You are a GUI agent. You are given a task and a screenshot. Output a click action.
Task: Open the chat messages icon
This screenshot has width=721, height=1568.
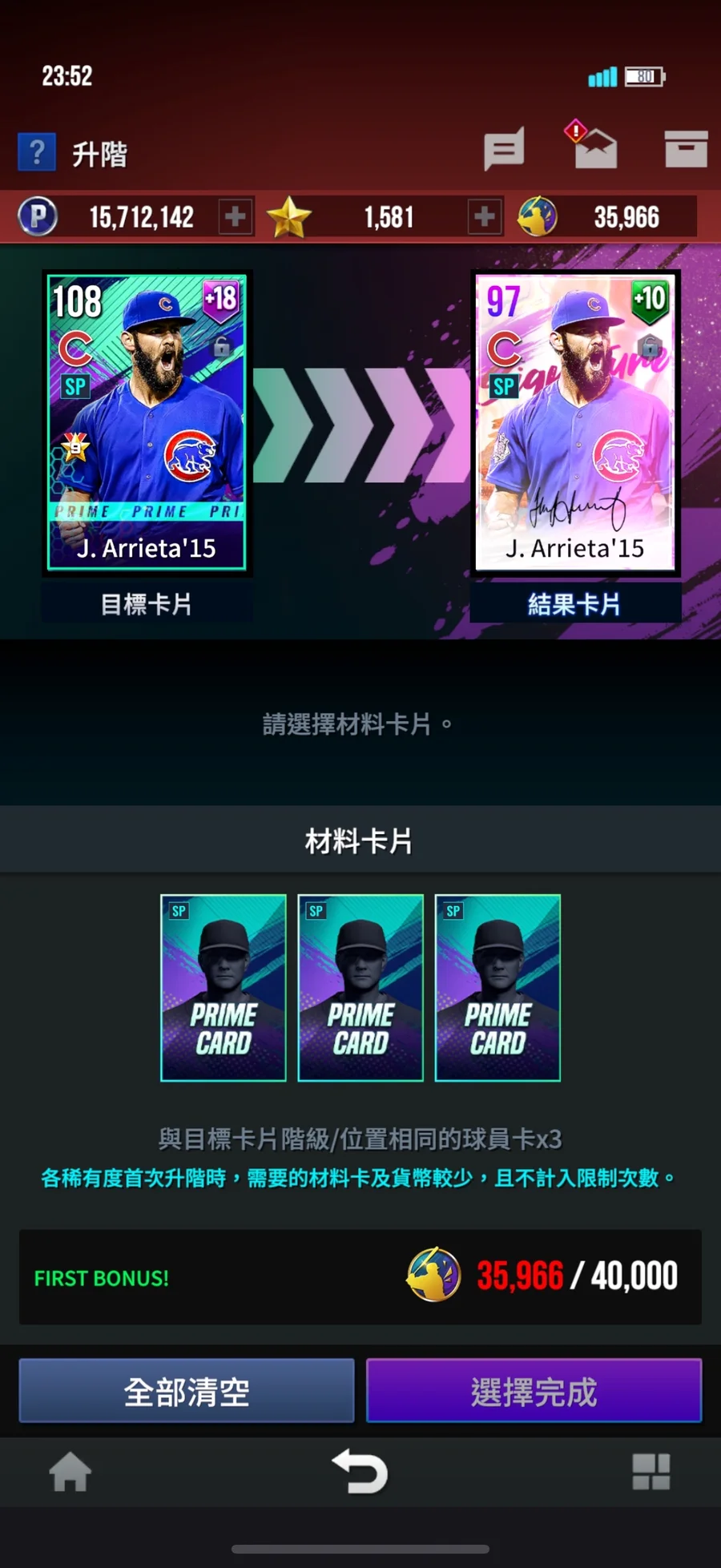tap(504, 149)
